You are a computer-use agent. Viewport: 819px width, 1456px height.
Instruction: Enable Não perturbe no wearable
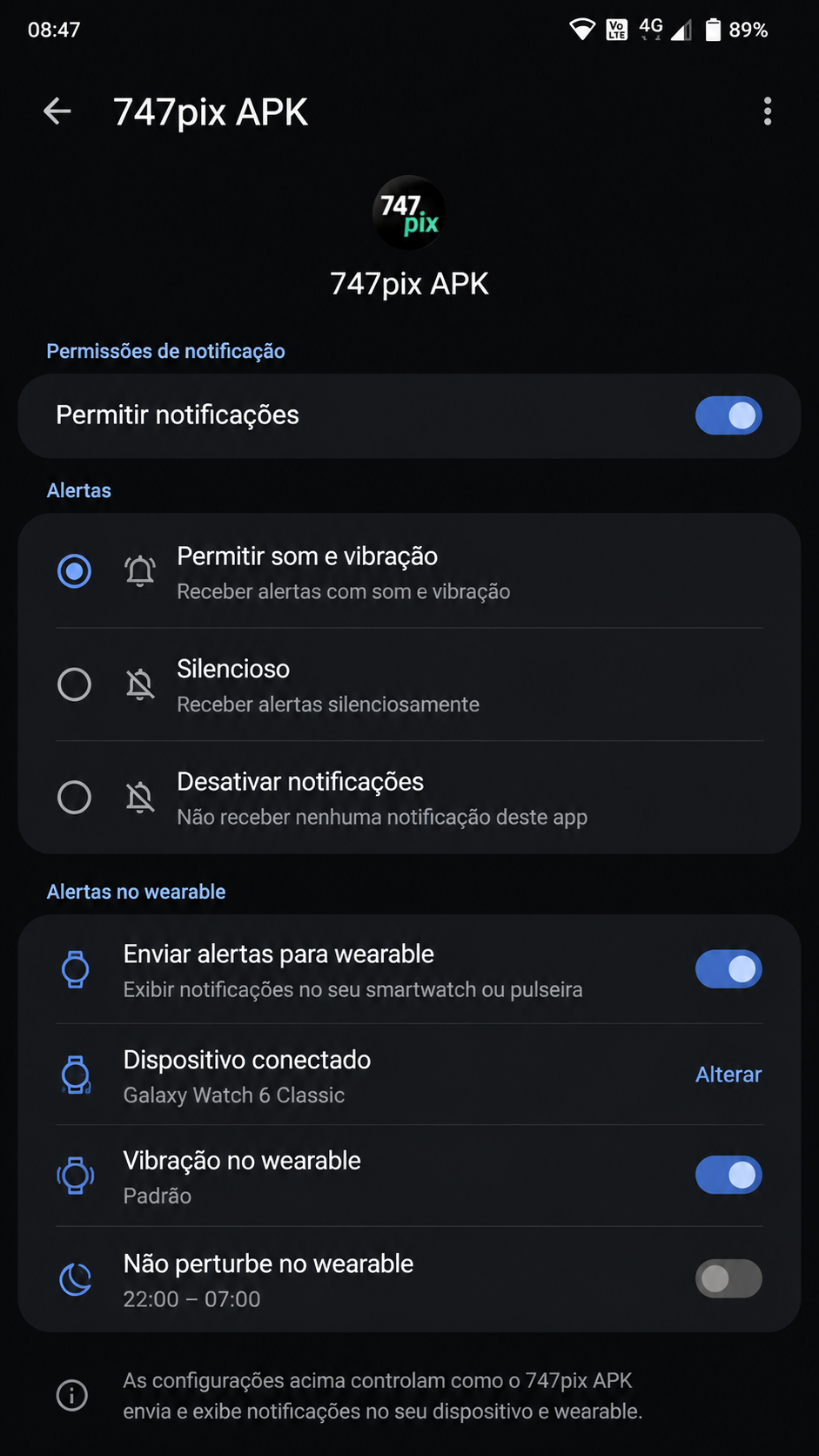728,1278
